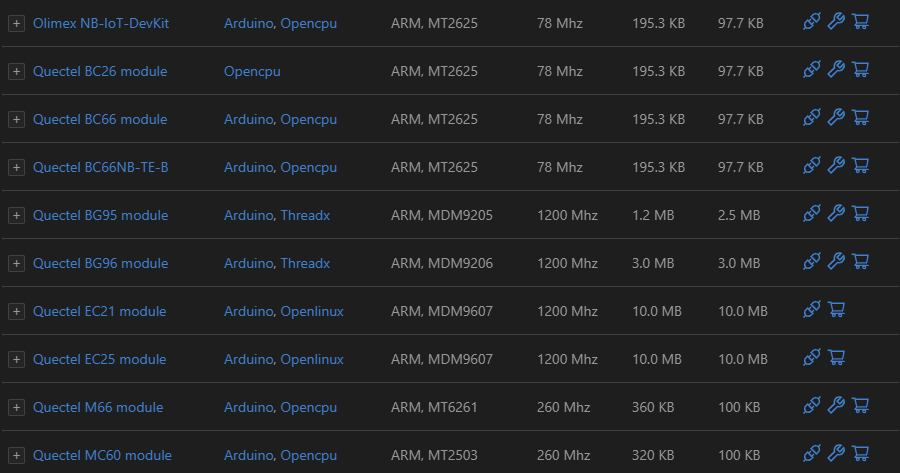Tap the cart icon for Quectel MC60 module
The image size is (900, 473).
pos(860,454)
